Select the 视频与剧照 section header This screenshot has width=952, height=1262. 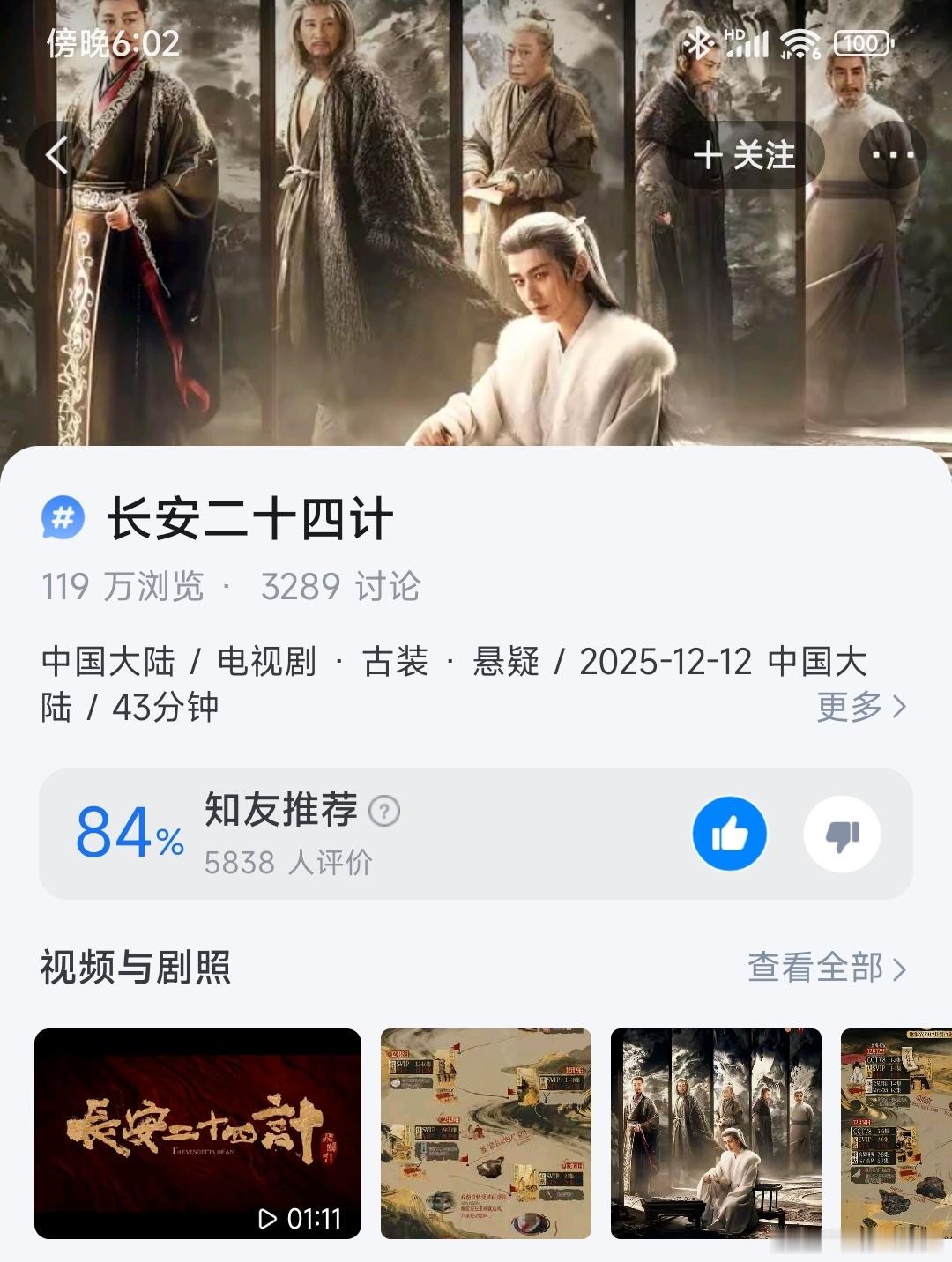(137, 967)
